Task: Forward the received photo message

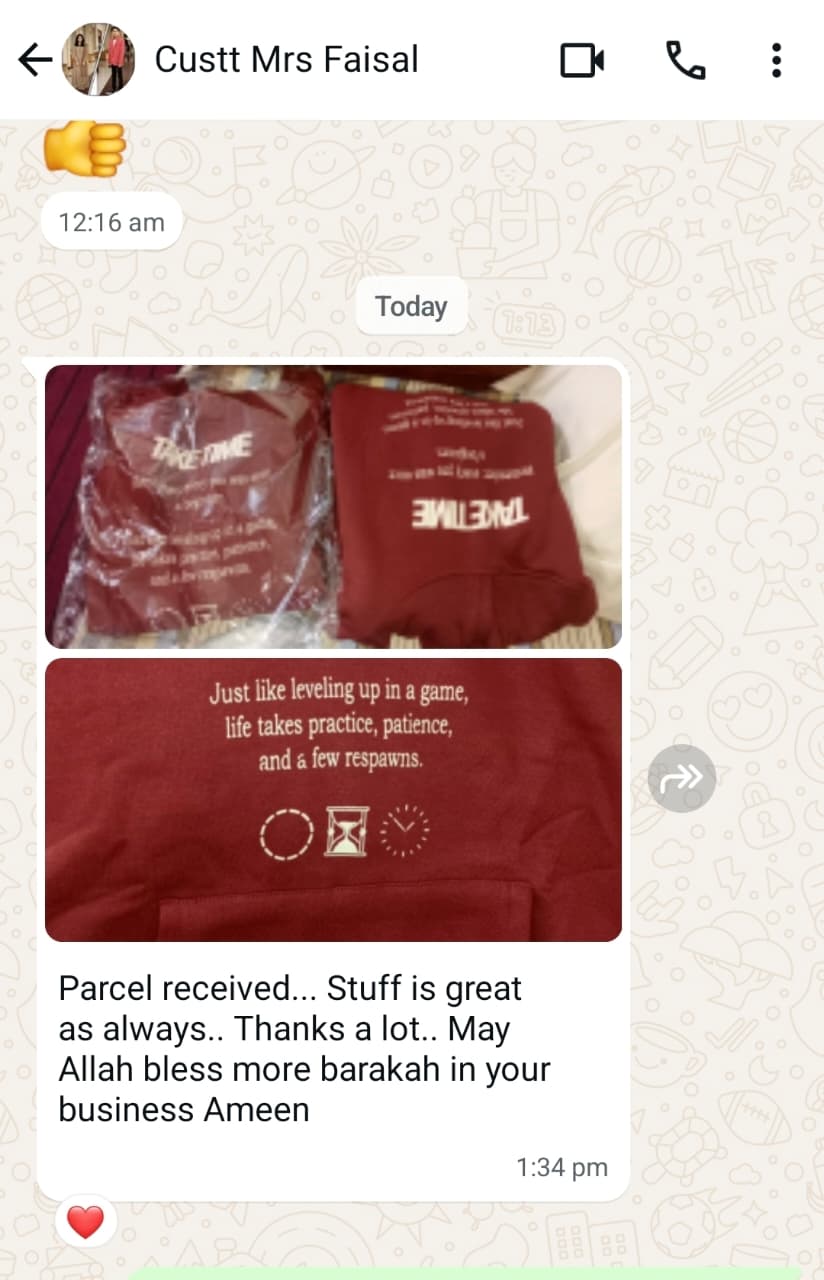Action: (681, 778)
